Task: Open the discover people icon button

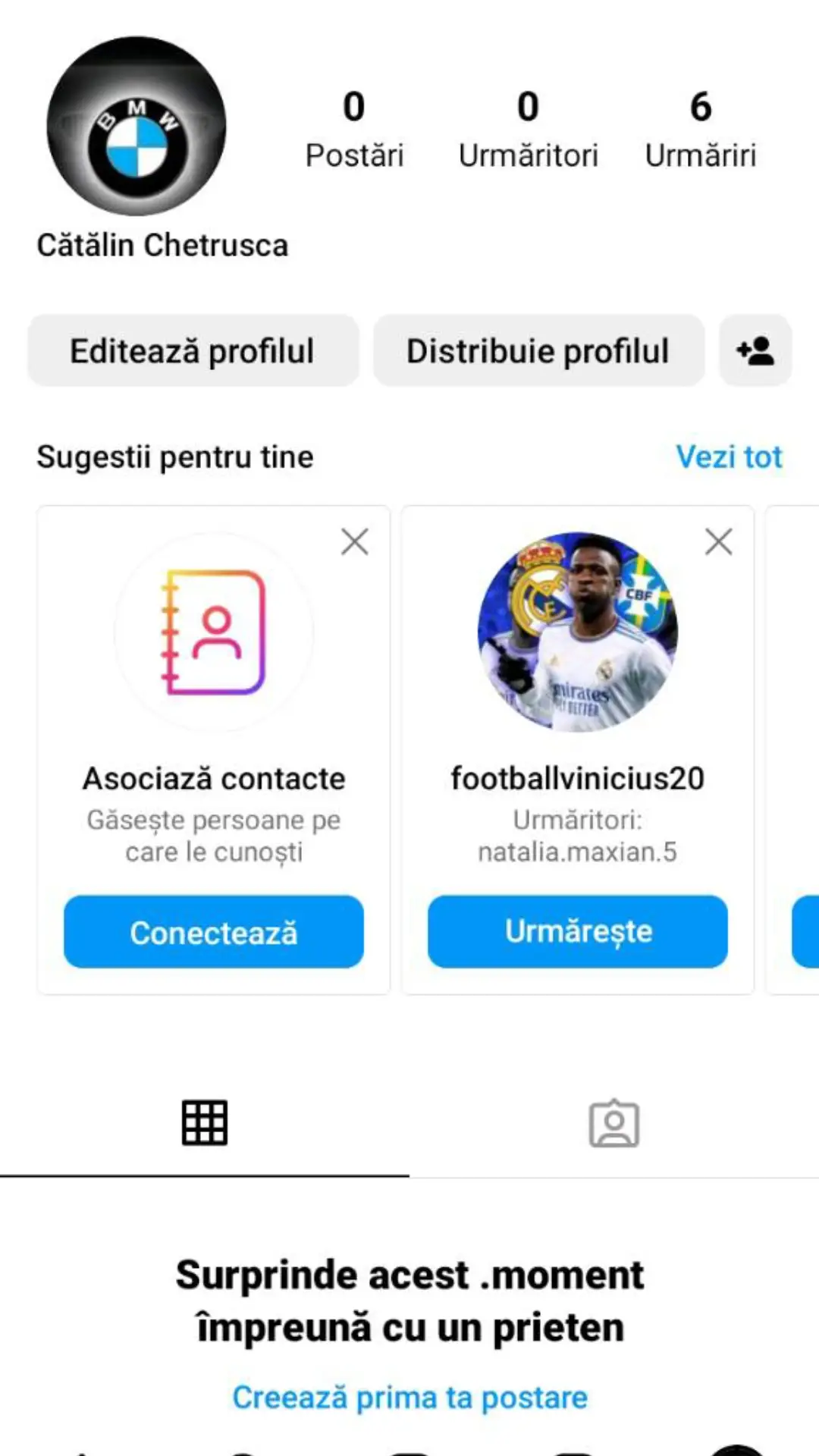Action: pyautogui.click(x=755, y=351)
